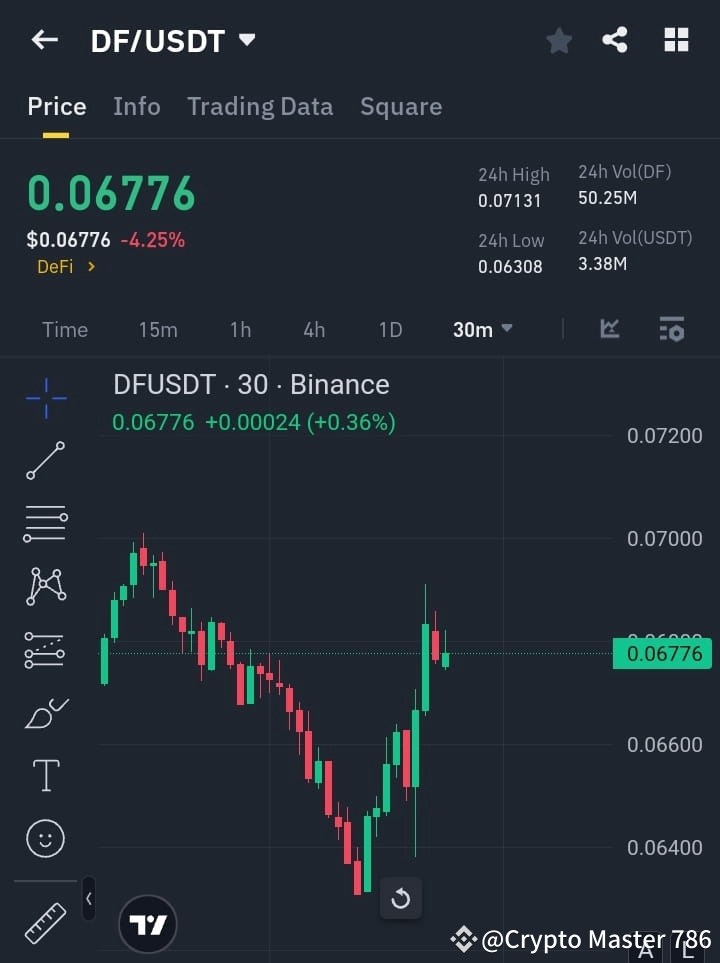
Task: Open the chart style selector icon
Action: tap(609, 329)
